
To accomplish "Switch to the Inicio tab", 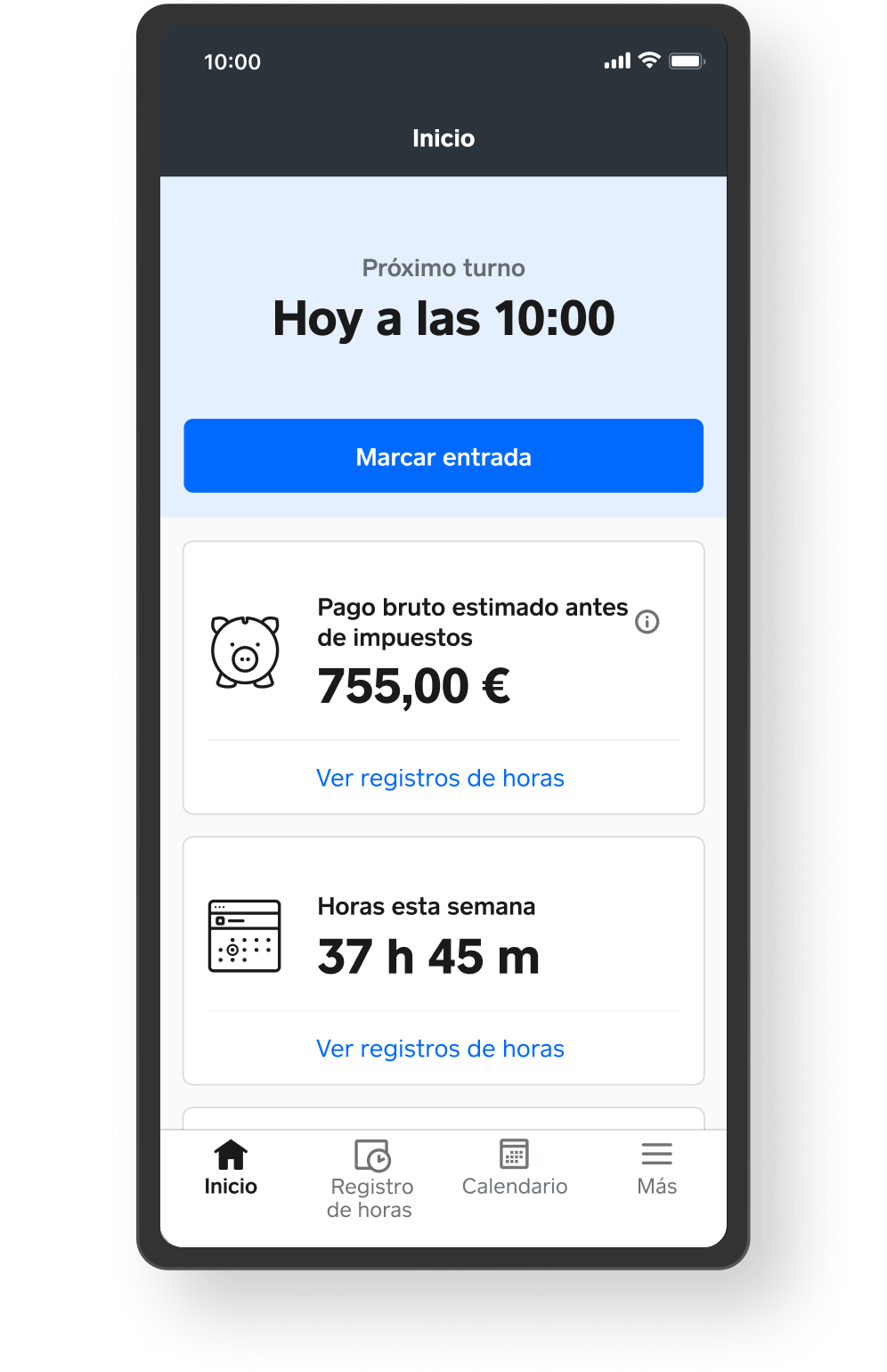I will tap(231, 1168).
